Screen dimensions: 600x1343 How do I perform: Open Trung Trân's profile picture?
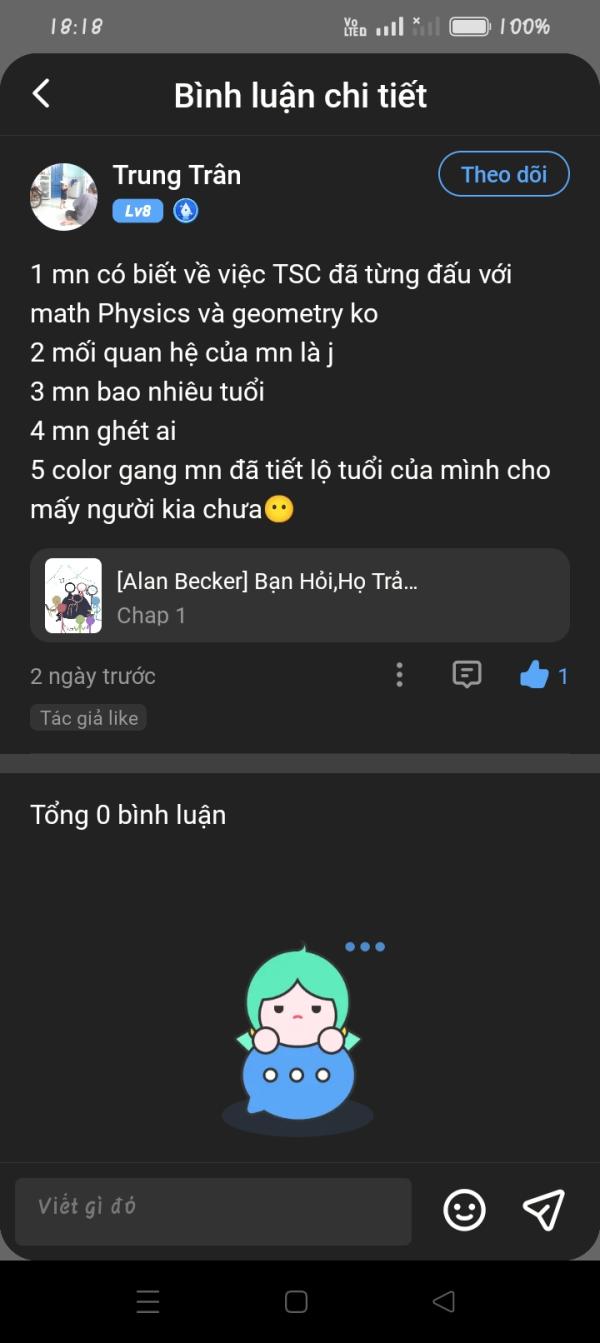tap(64, 197)
